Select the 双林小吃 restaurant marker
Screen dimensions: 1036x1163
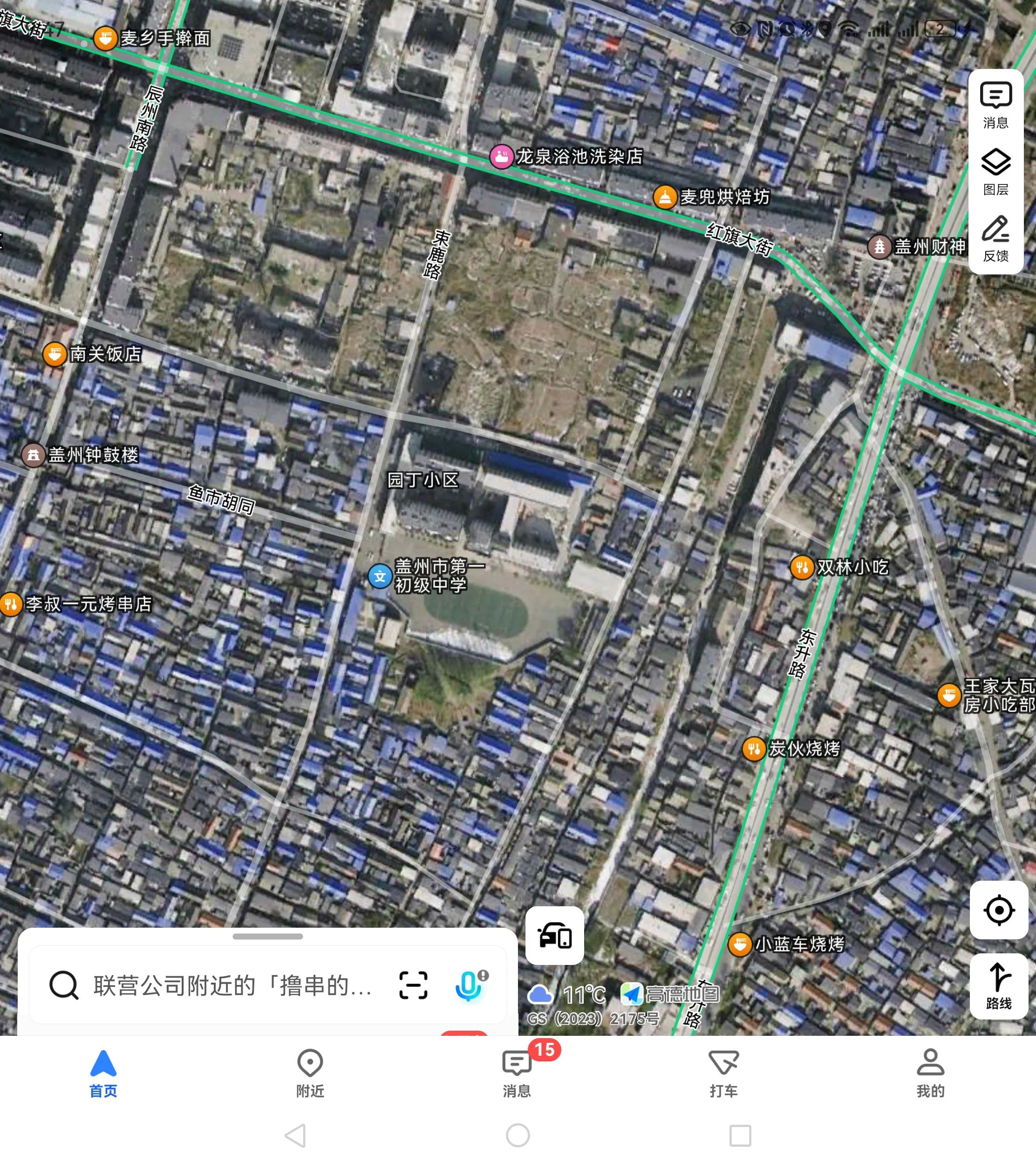802,567
